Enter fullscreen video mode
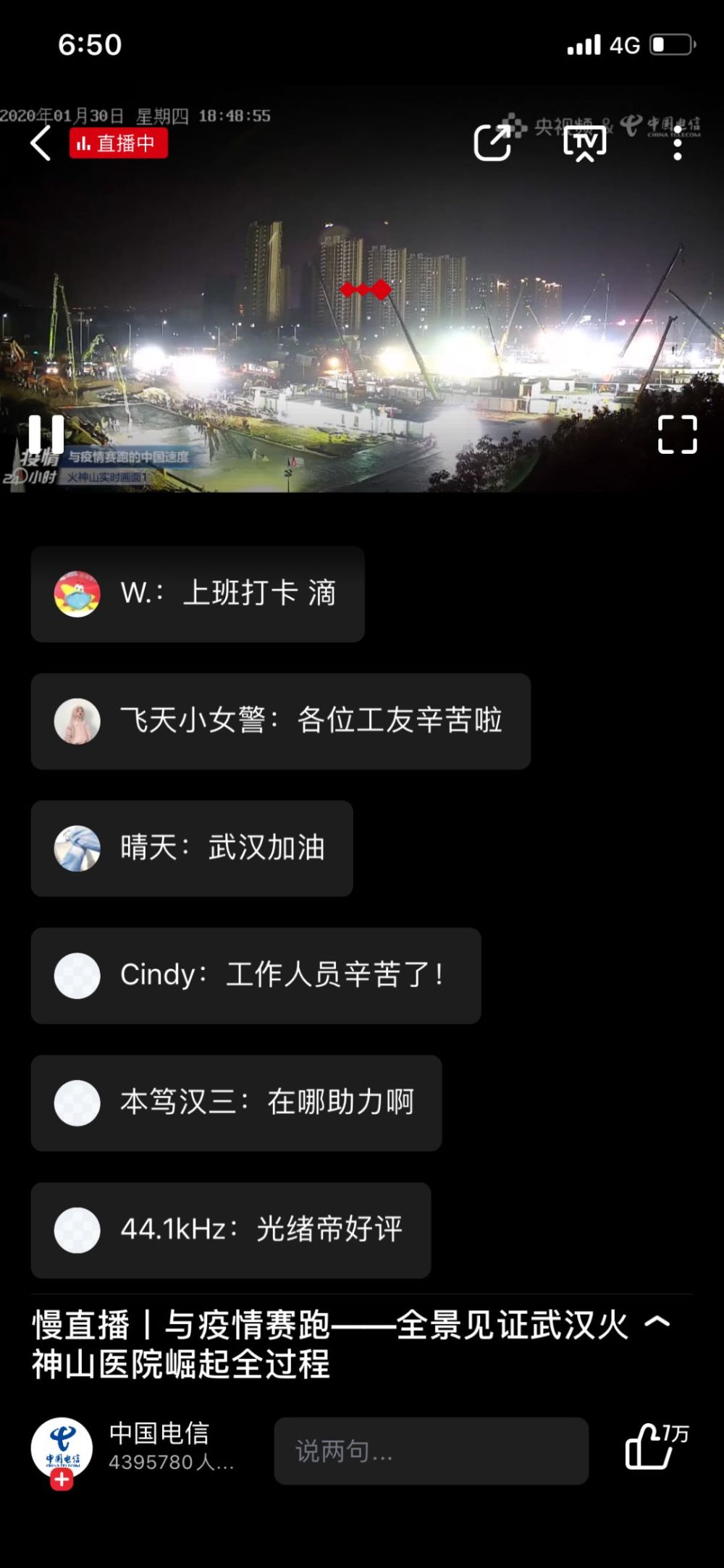The image size is (724, 1568). tap(677, 434)
